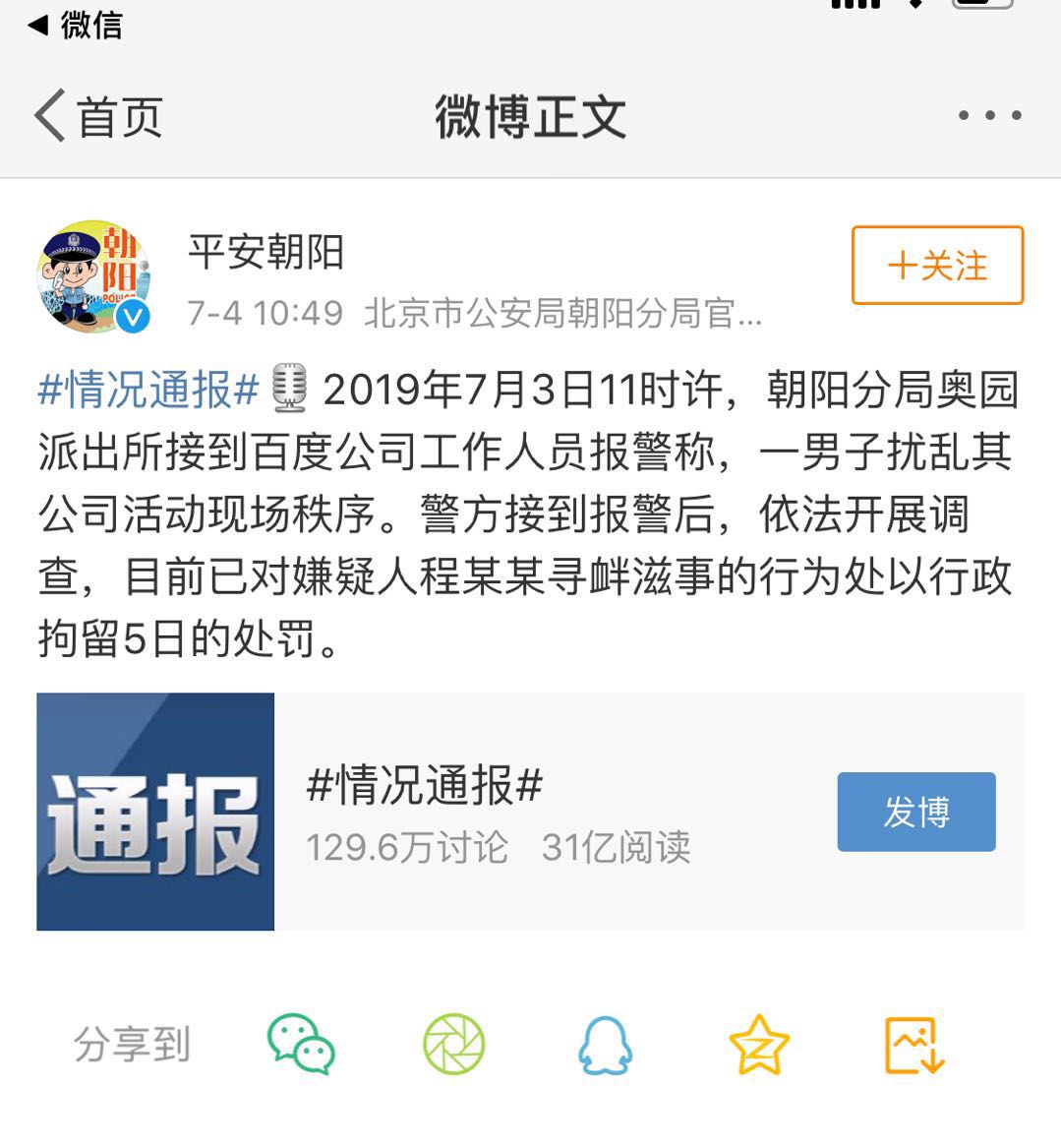1061x1148 pixels.
Task: Open the #情况通报# topic card
Action: coord(492,812)
